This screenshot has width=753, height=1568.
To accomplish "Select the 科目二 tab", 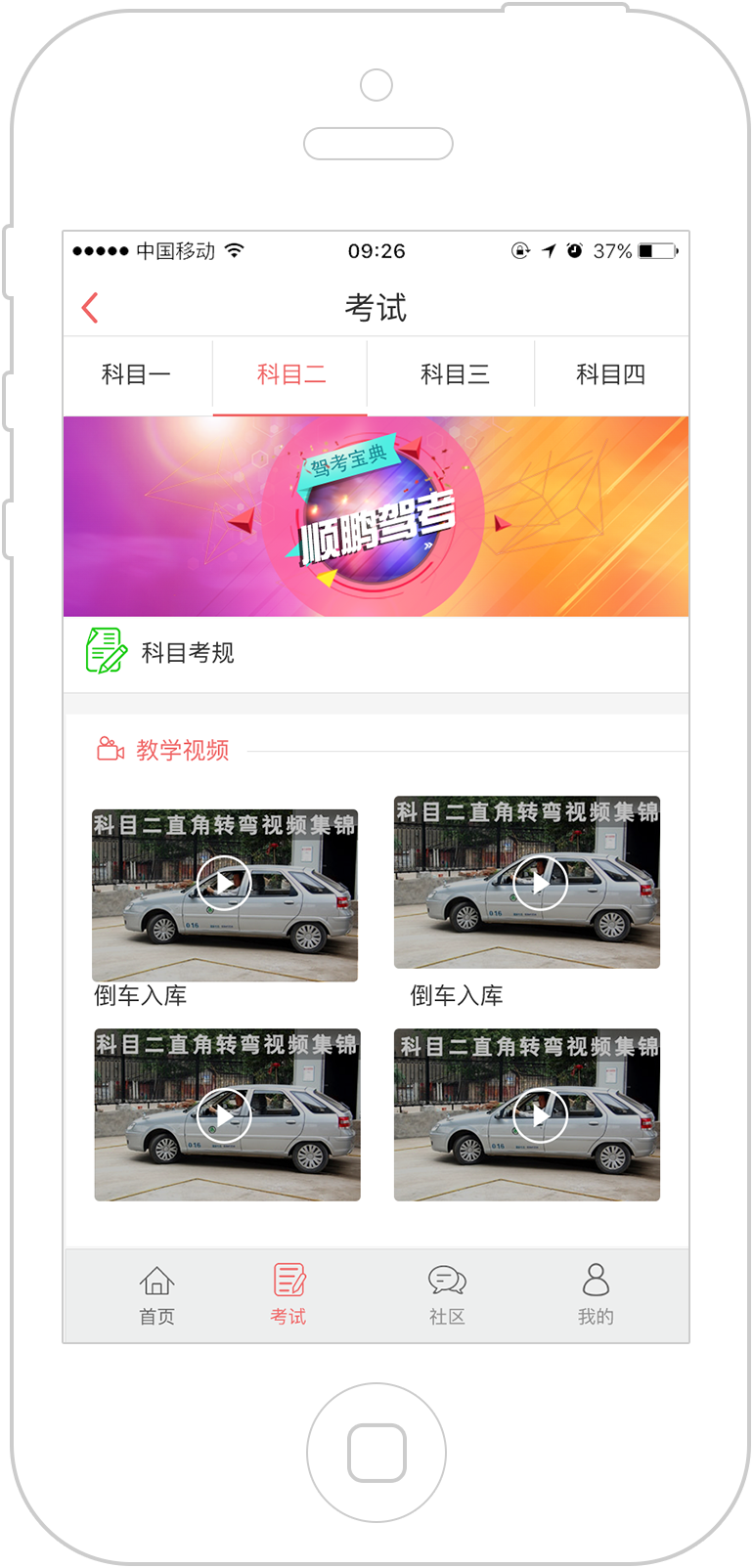I will point(290,374).
